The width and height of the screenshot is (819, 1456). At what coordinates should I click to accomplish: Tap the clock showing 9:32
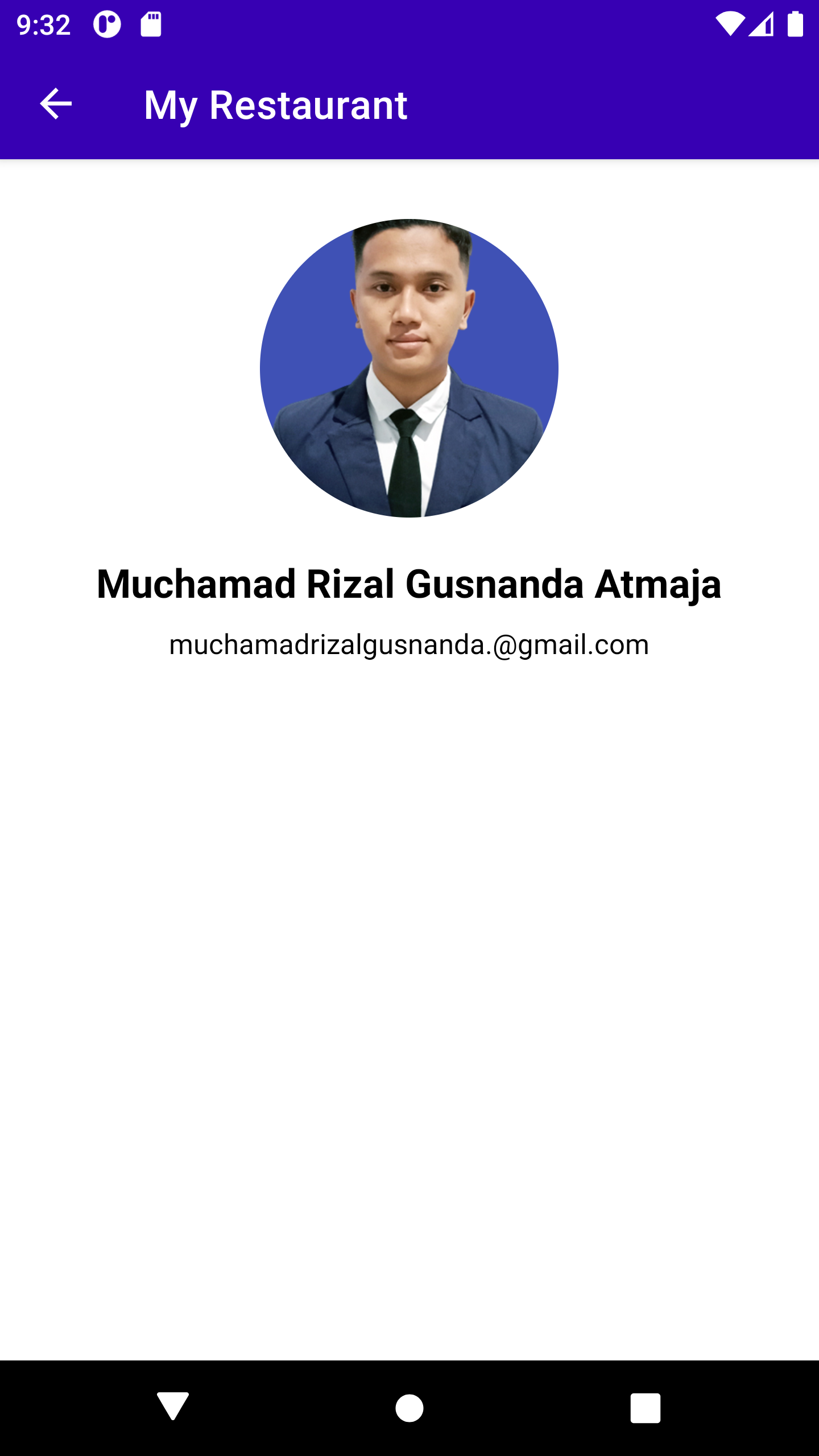43,24
